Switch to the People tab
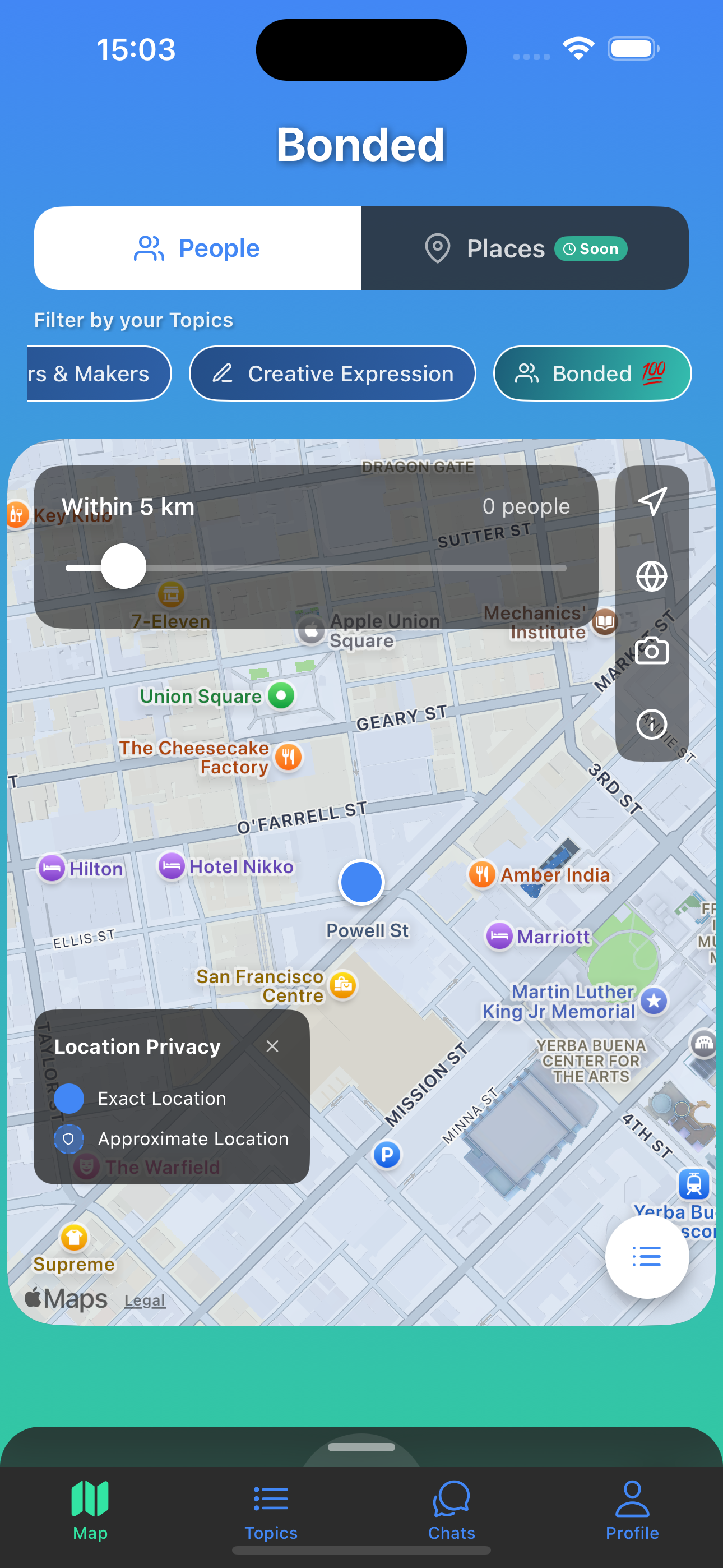 (197, 248)
